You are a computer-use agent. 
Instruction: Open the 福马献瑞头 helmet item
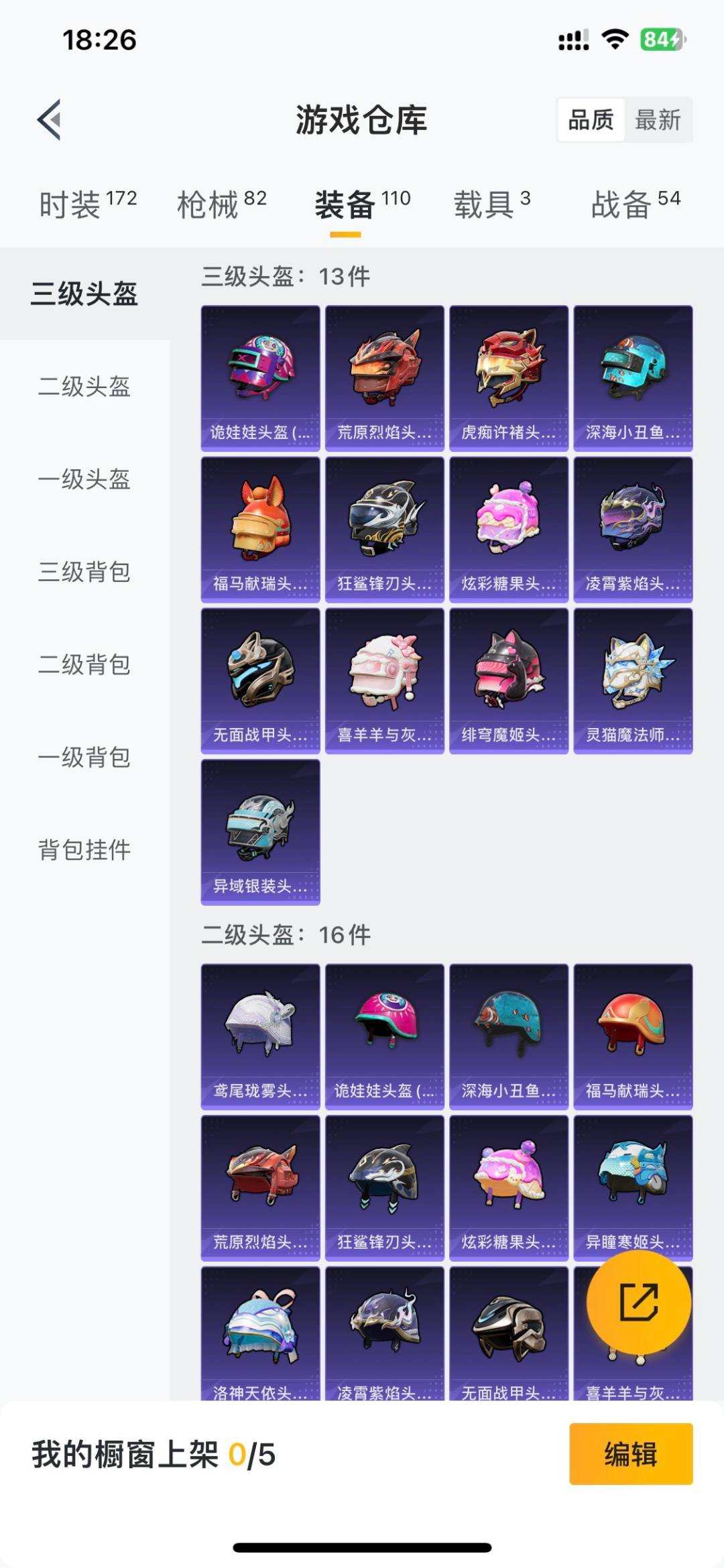(x=259, y=530)
